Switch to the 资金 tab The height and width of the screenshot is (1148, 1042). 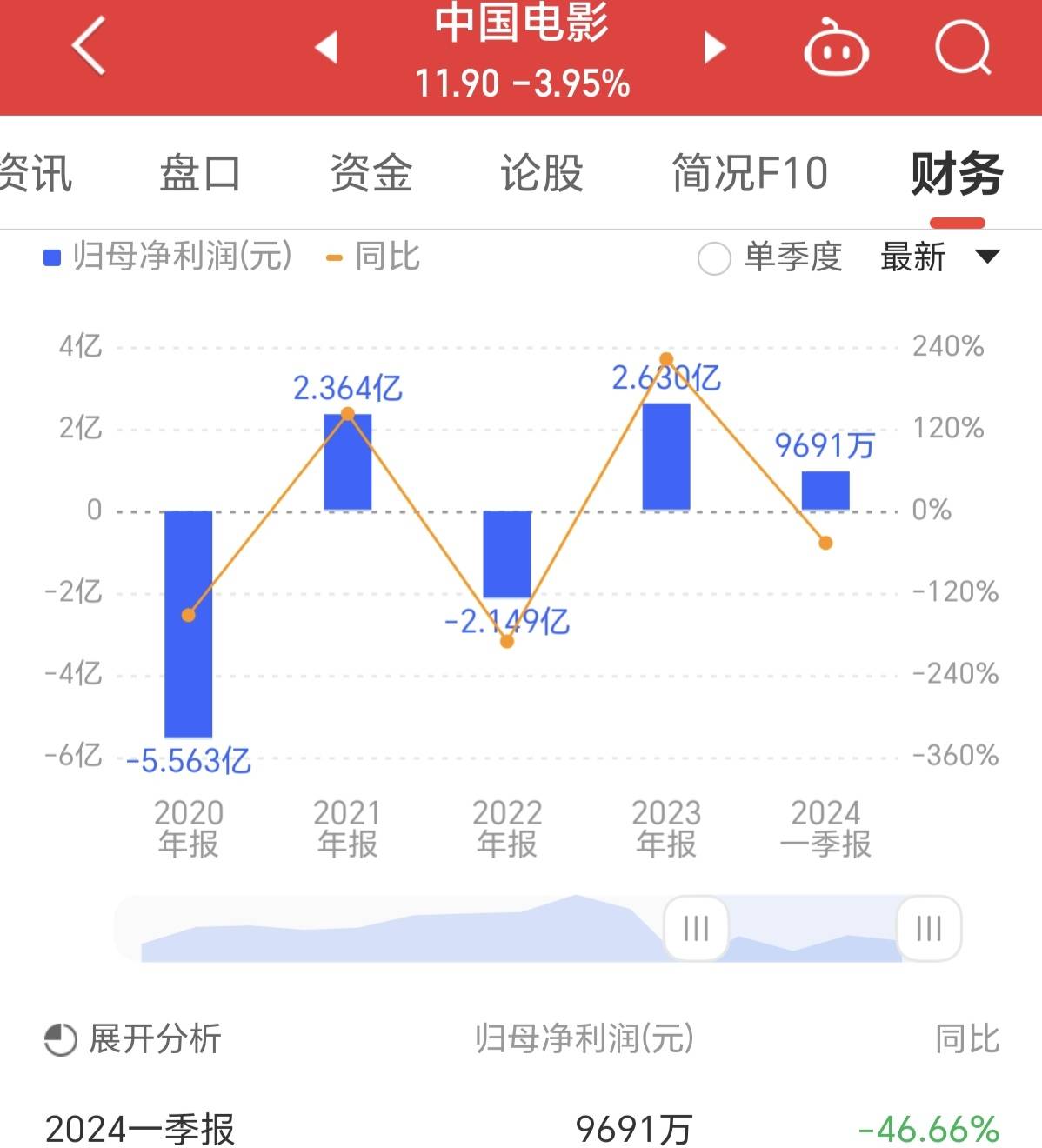coord(371,172)
